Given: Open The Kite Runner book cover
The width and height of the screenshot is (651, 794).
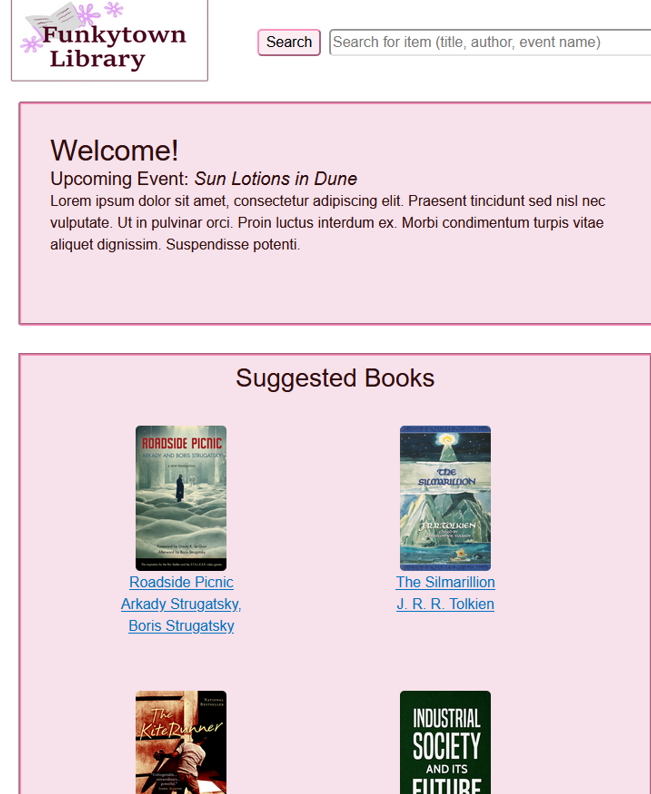Looking at the screenshot, I should click(181, 742).
